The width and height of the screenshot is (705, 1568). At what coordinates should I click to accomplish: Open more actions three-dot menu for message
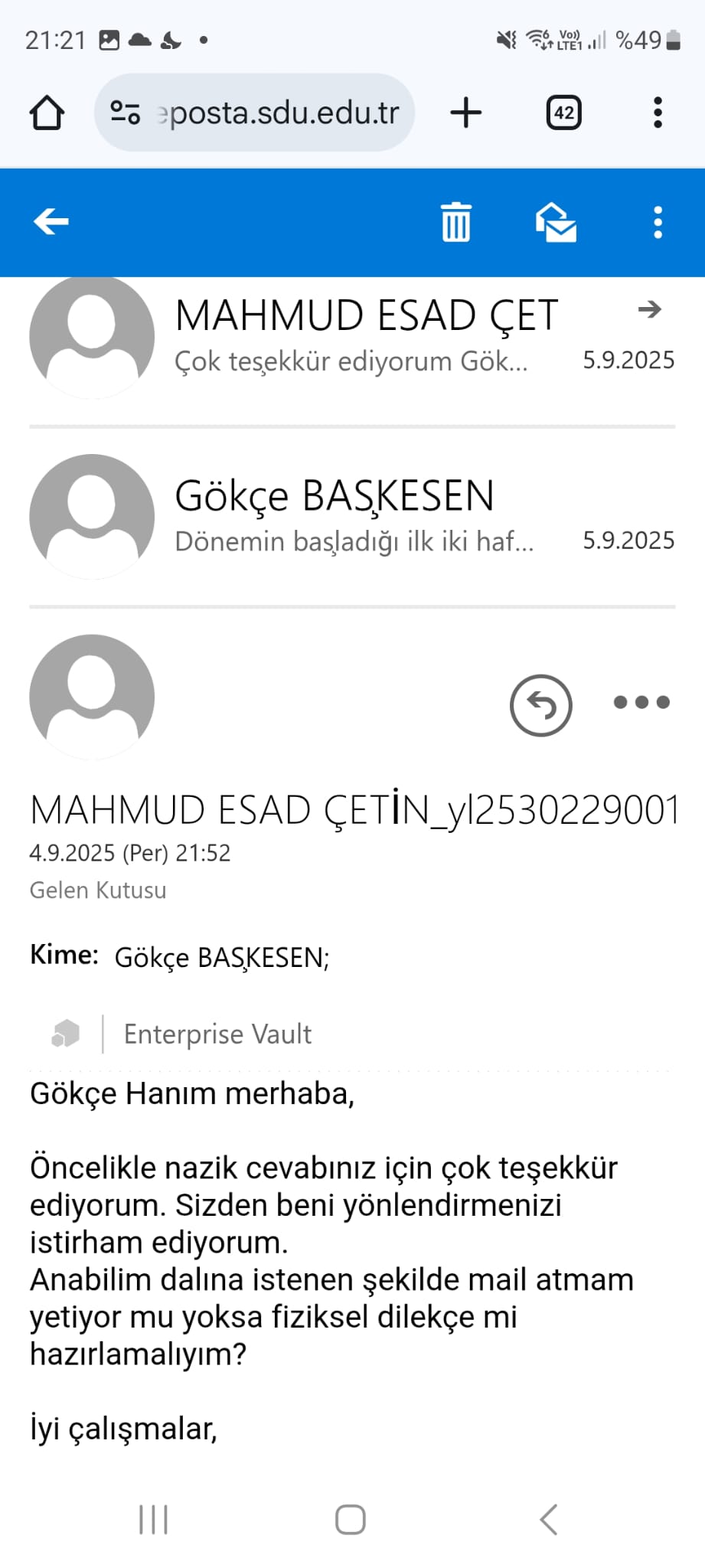pyautogui.click(x=641, y=702)
